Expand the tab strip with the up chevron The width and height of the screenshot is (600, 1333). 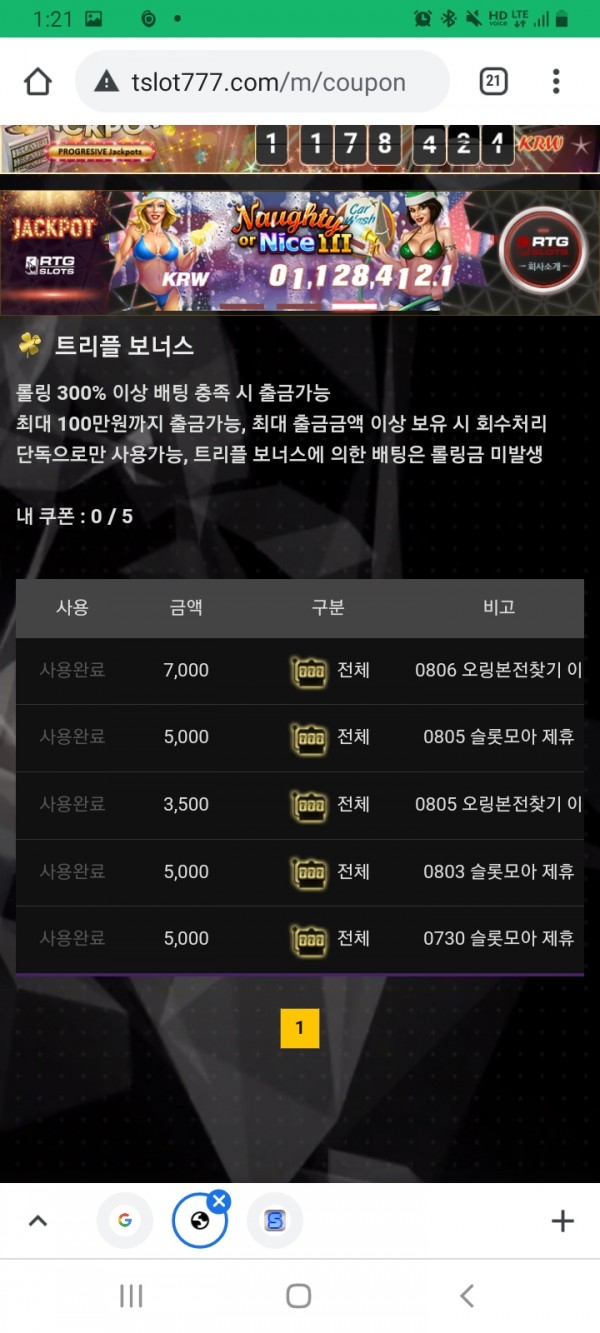38,1220
